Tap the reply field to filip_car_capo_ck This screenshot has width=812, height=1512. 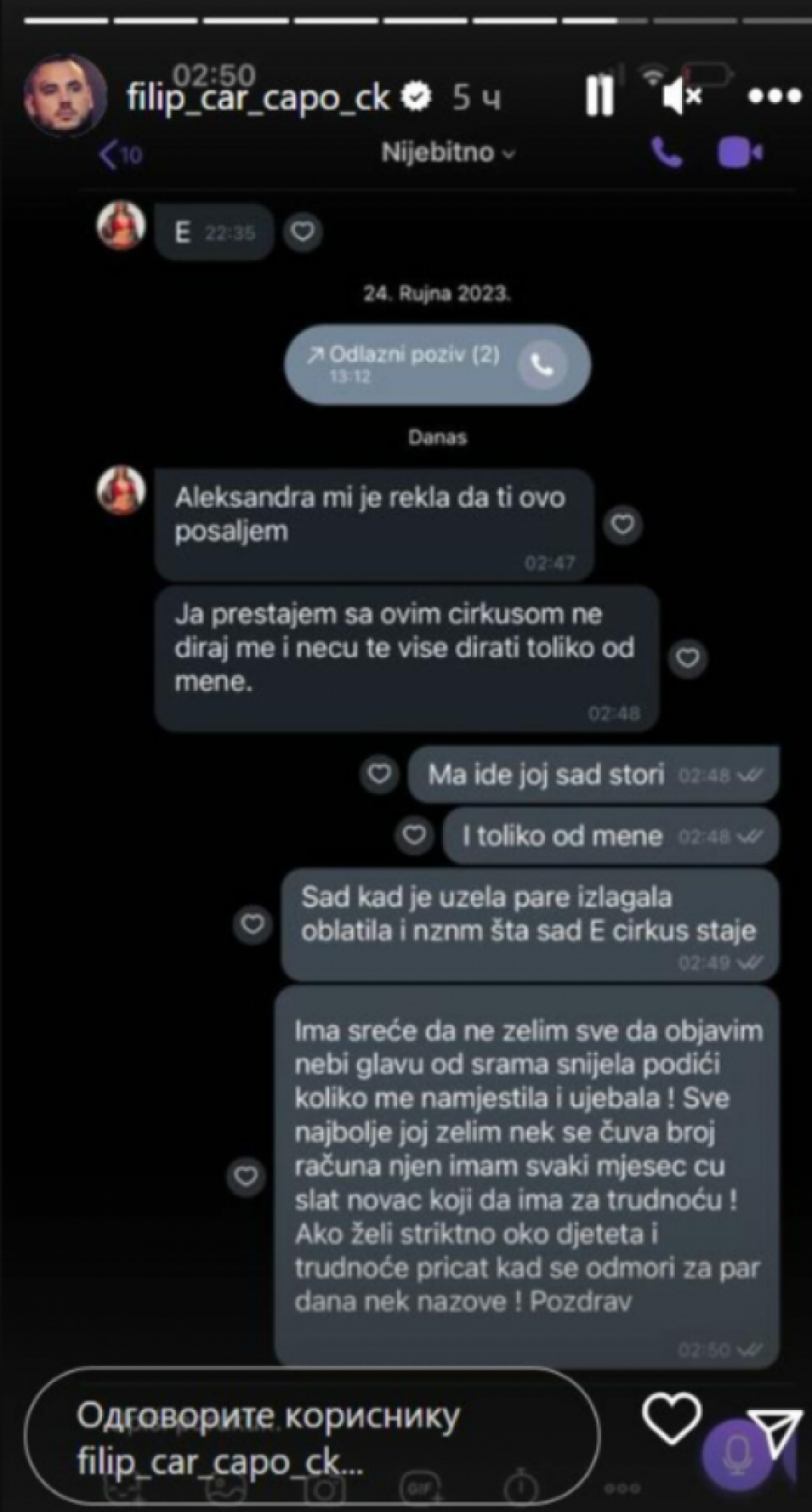tap(311, 1437)
